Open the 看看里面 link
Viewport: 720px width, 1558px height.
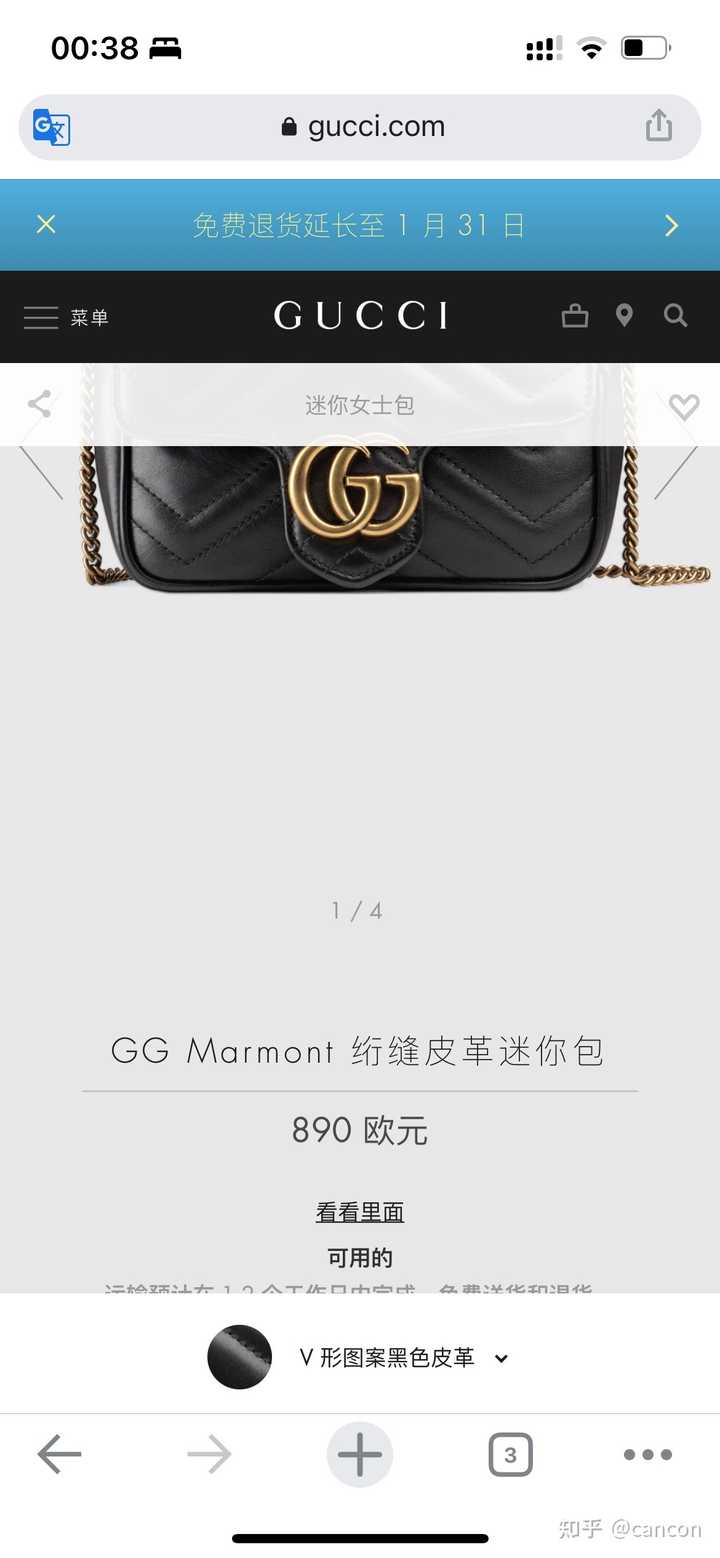(x=359, y=1211)
